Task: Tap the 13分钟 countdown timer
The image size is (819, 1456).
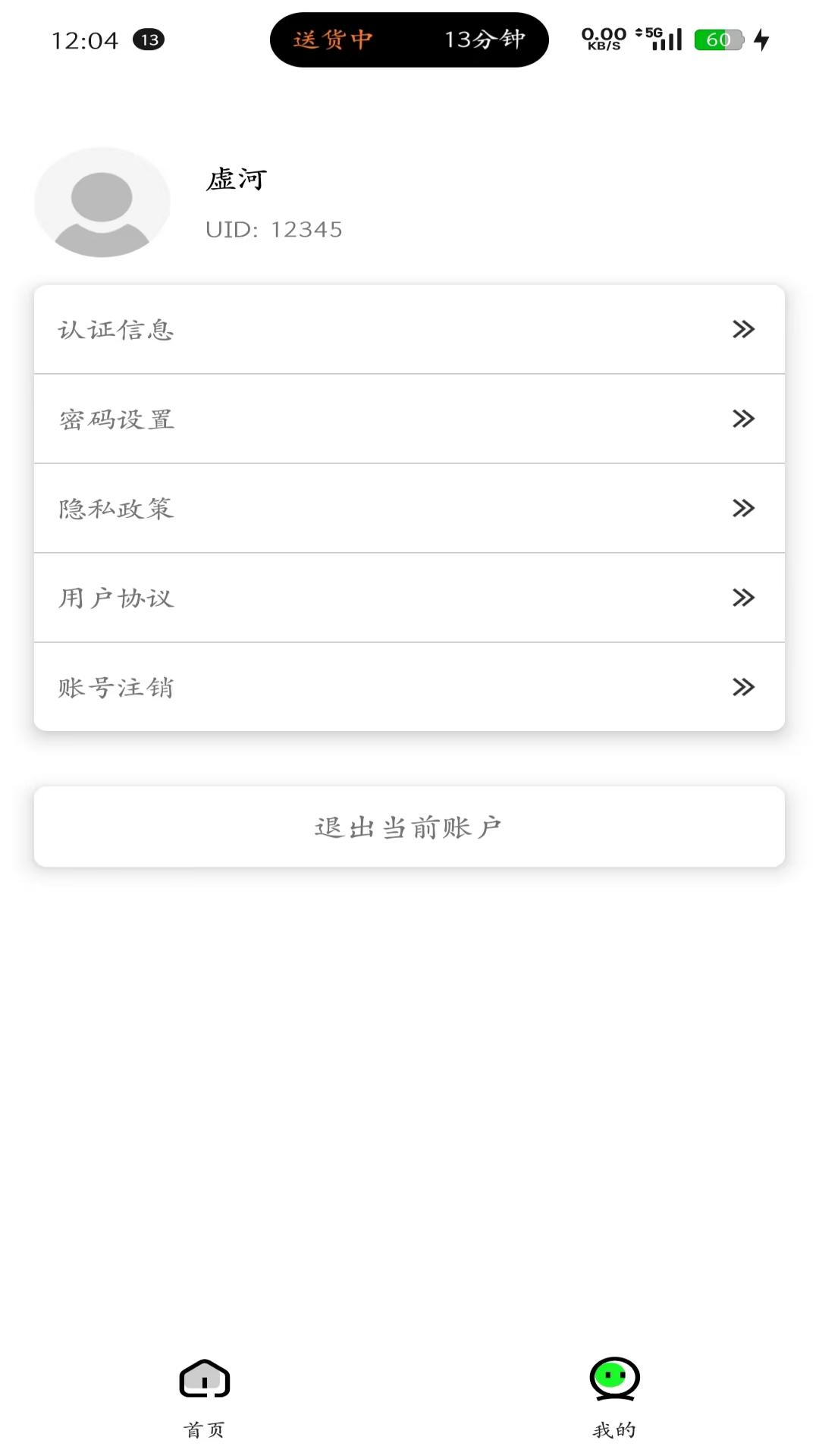Action: pyautogui.click(x=486, y=39)
